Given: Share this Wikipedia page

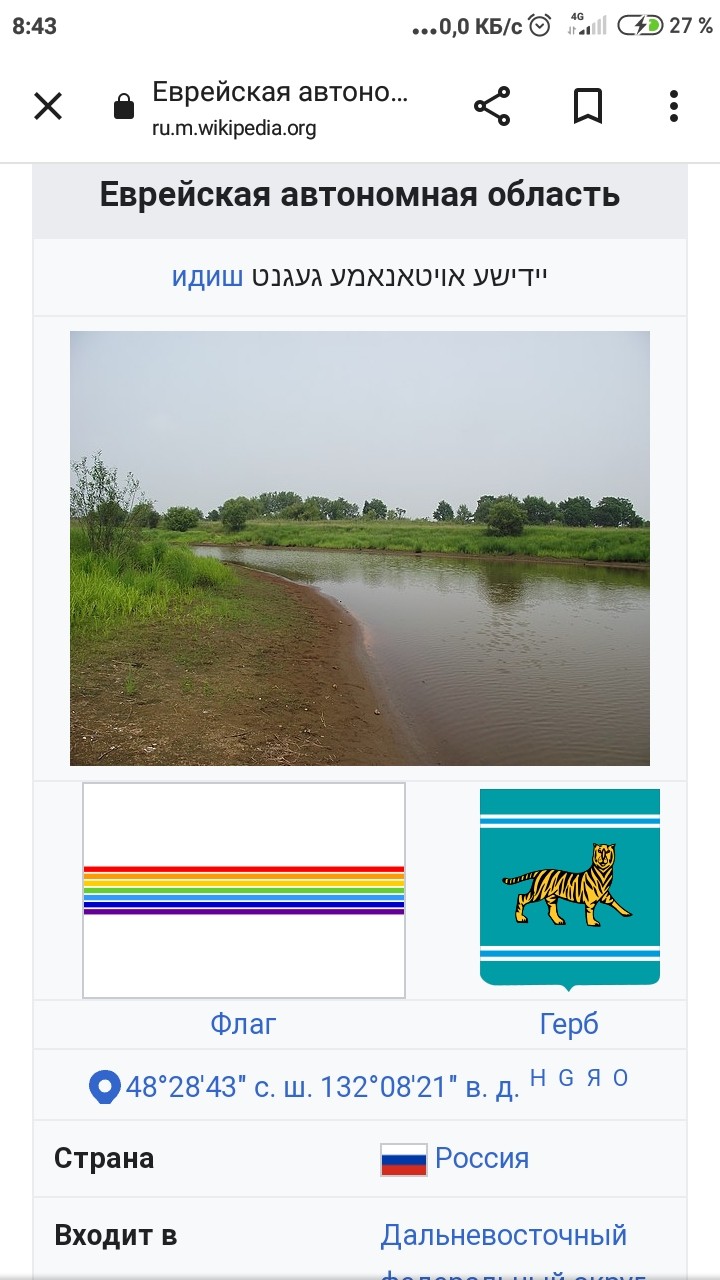Looking at the screenshot, I should 491,106.
